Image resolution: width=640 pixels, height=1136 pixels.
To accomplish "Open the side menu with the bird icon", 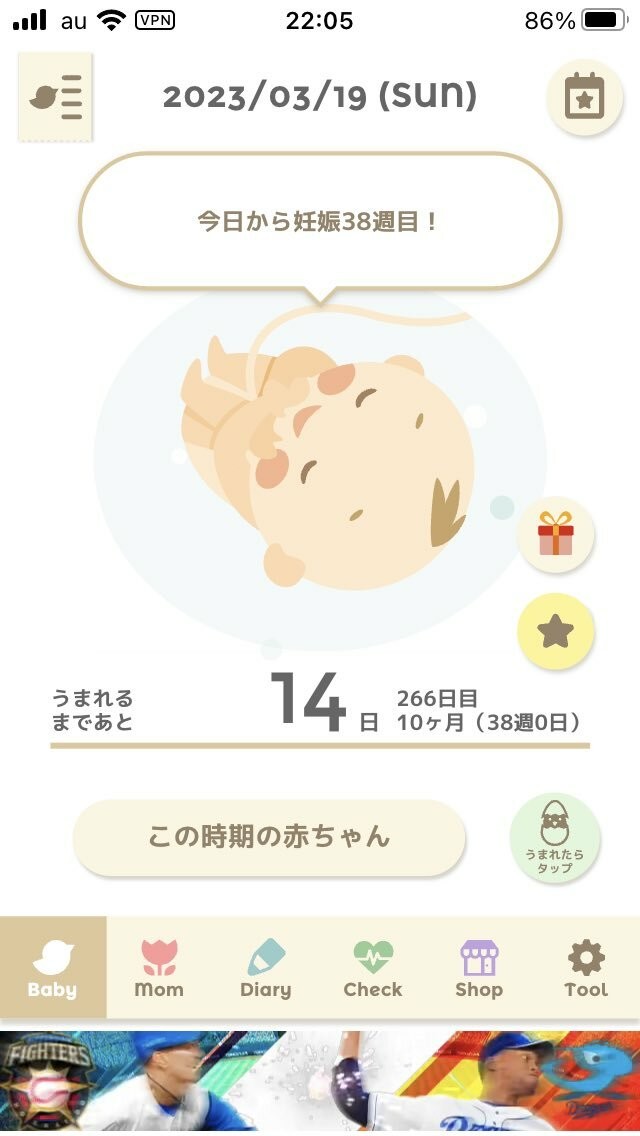I will coord(55,97).
